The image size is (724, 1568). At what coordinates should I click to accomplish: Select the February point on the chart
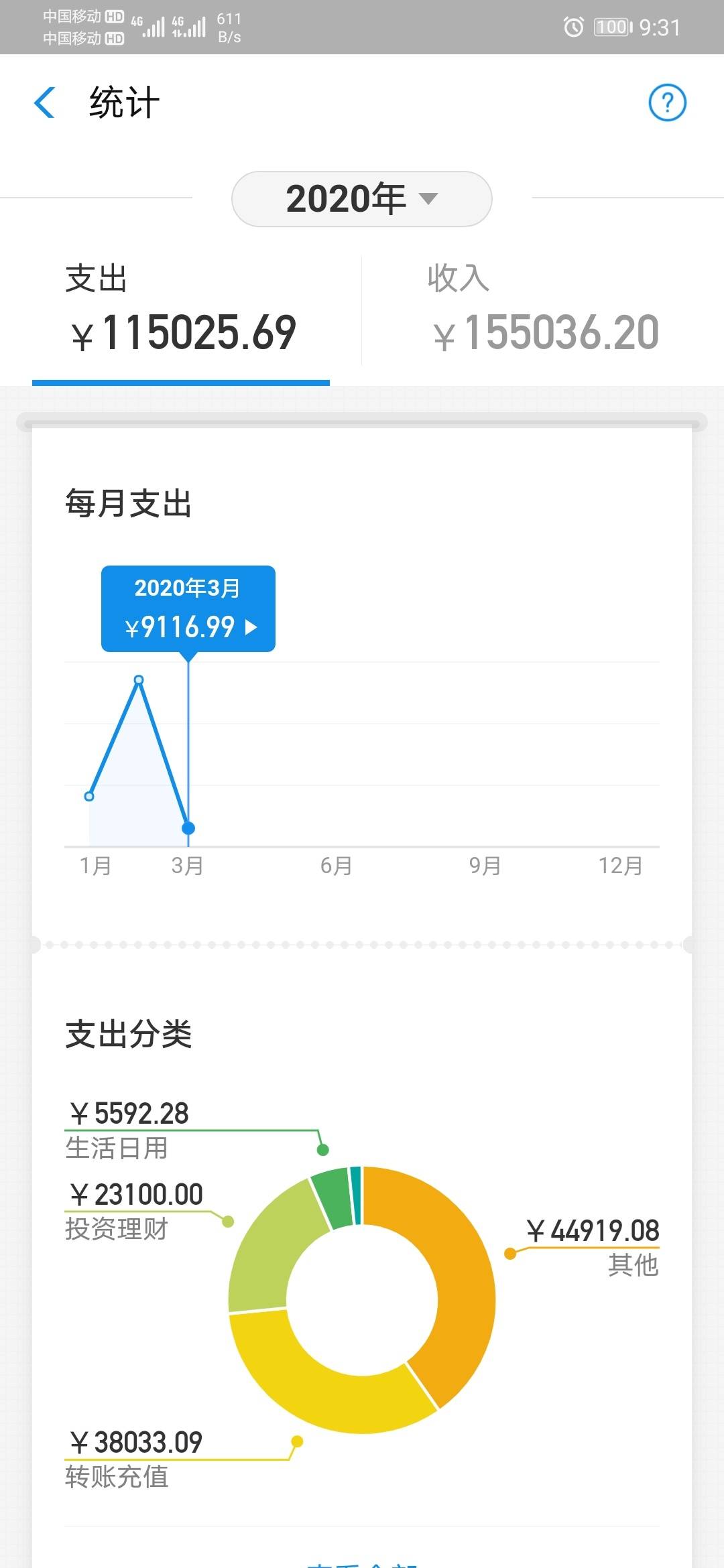pos(139,680)
